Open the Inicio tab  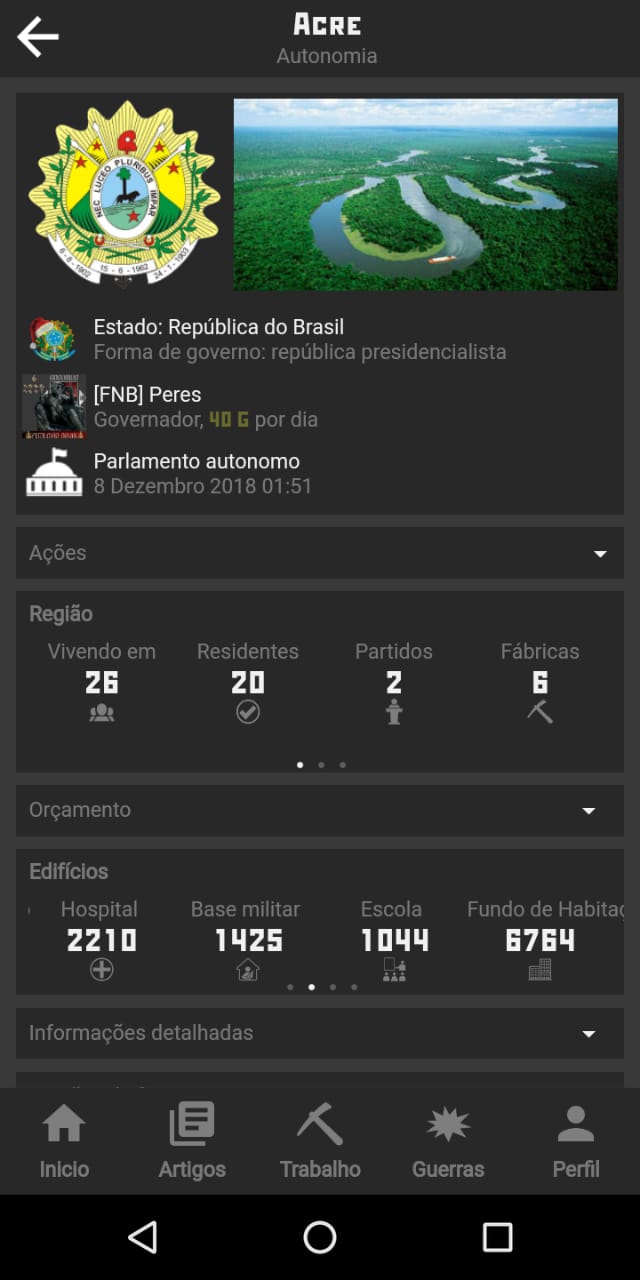click(64, 1141)
